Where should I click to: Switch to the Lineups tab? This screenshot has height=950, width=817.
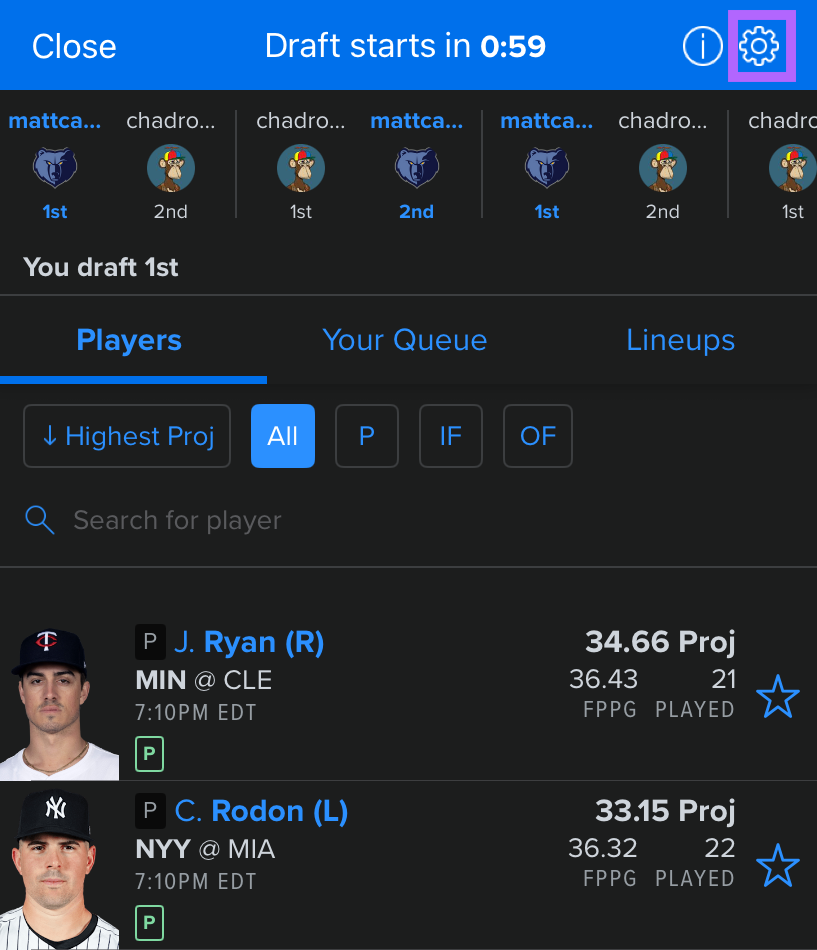680,340
